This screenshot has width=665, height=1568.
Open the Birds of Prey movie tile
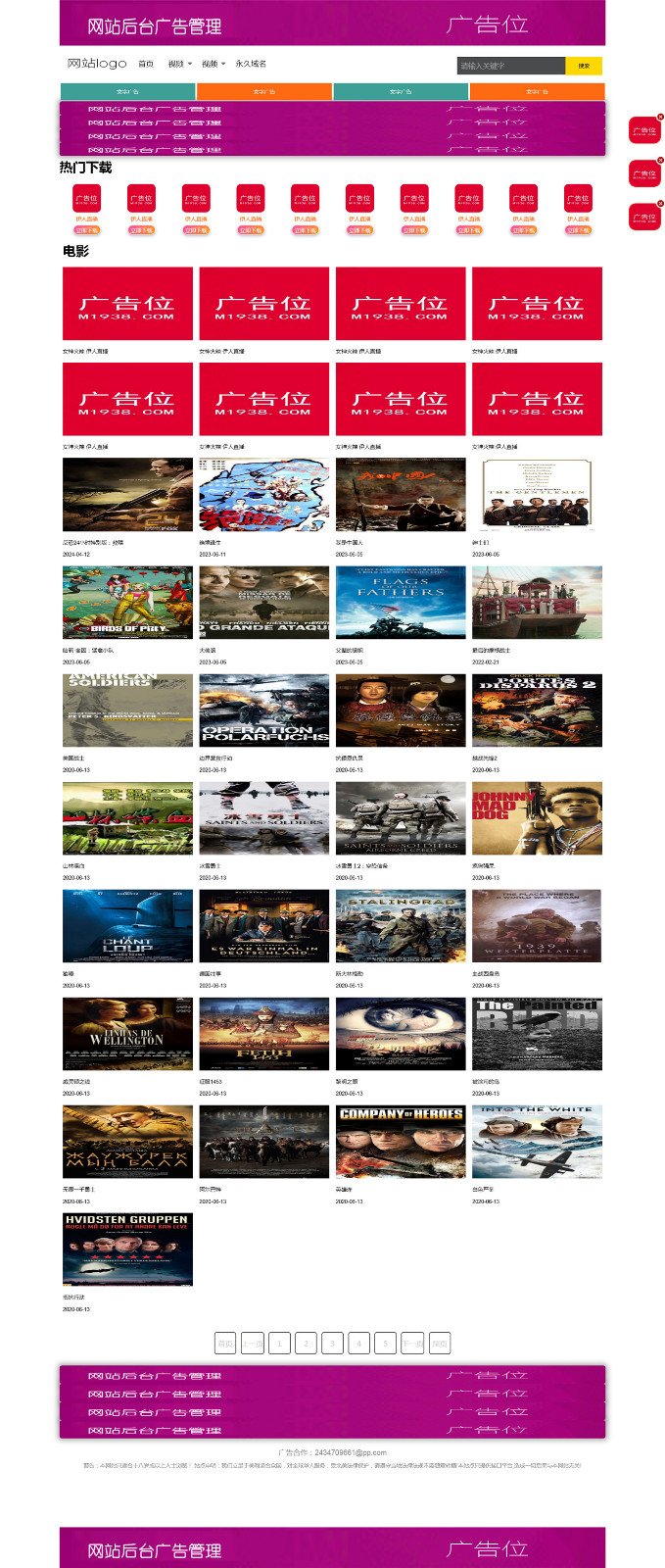click(x=127, y=603)
